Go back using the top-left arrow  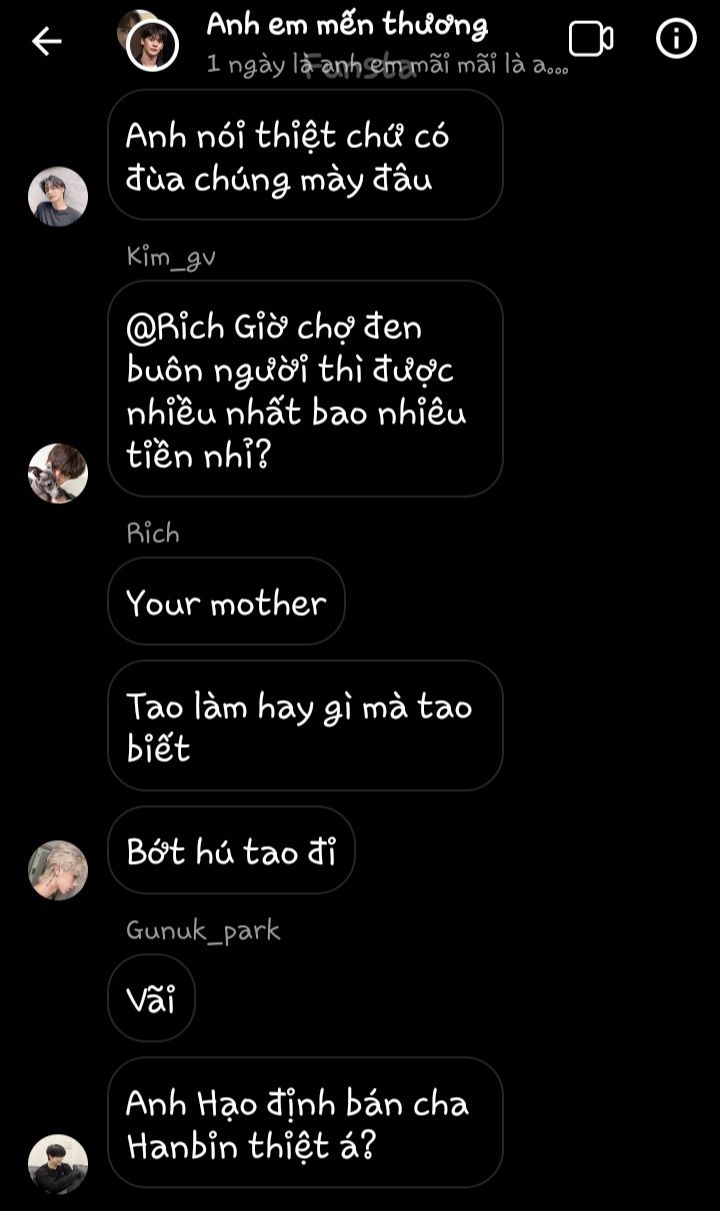coord(47,41)
